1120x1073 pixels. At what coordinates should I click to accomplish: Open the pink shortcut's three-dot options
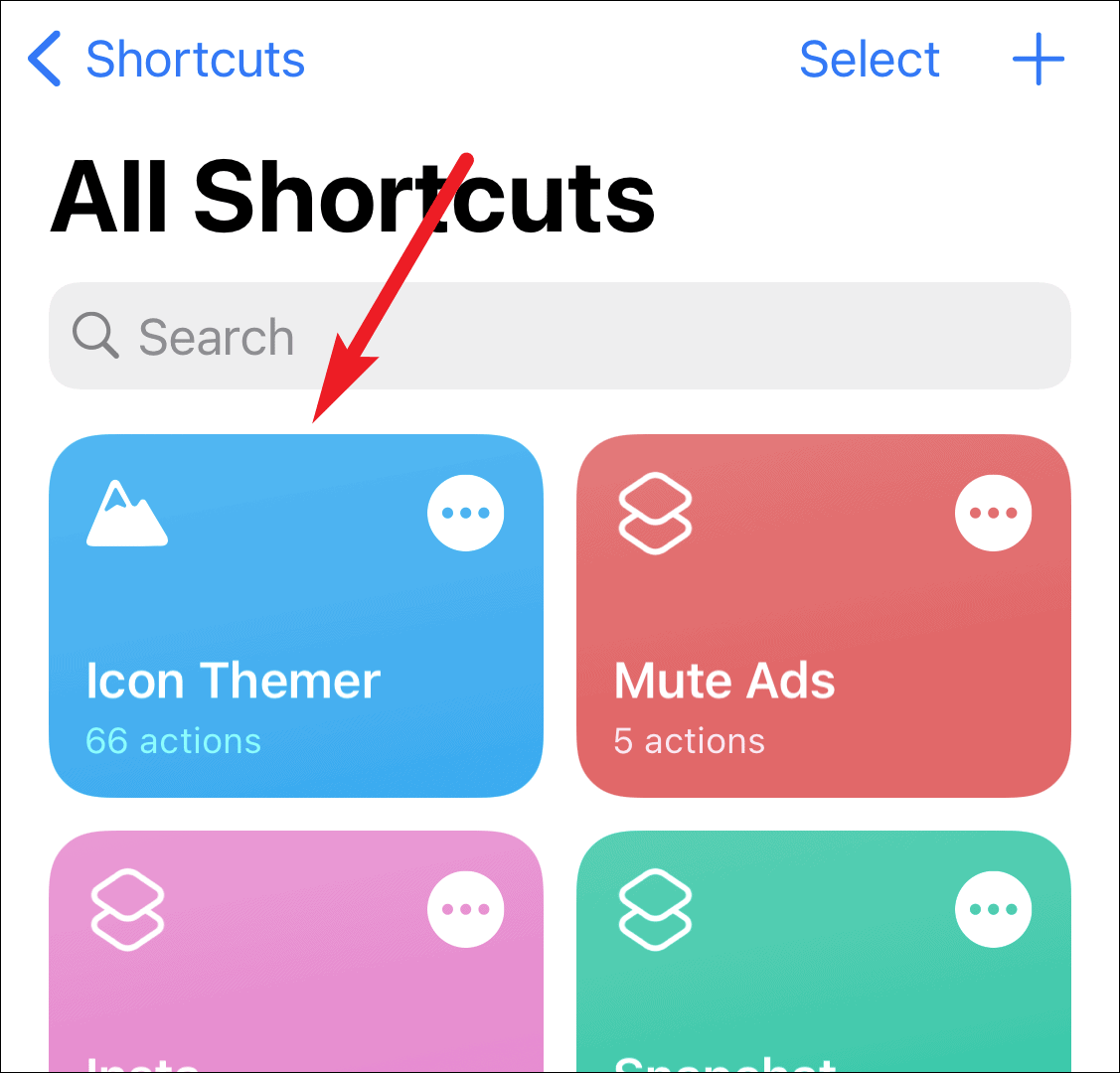[x=466, y=909]
